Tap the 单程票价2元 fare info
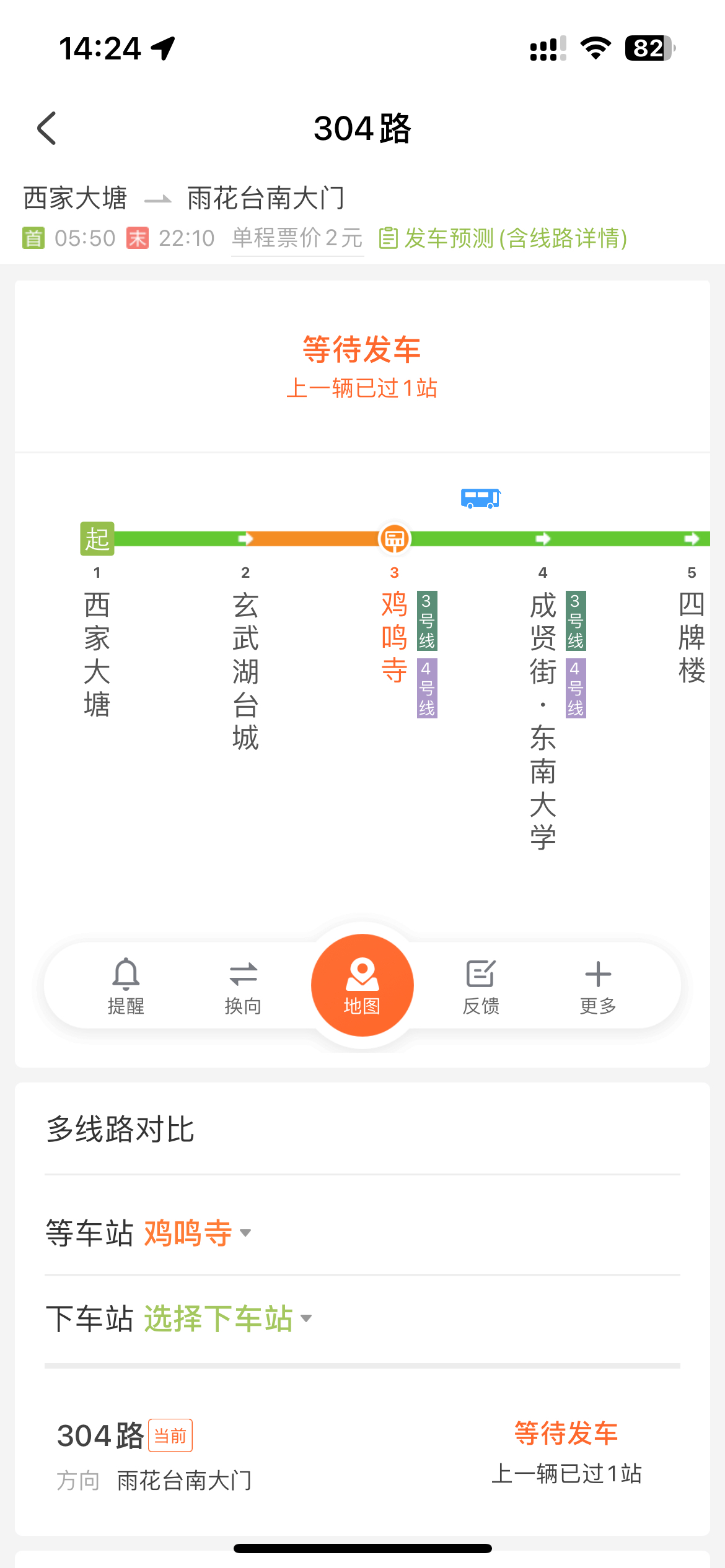The image size is (725, 1568). [297, 238]
